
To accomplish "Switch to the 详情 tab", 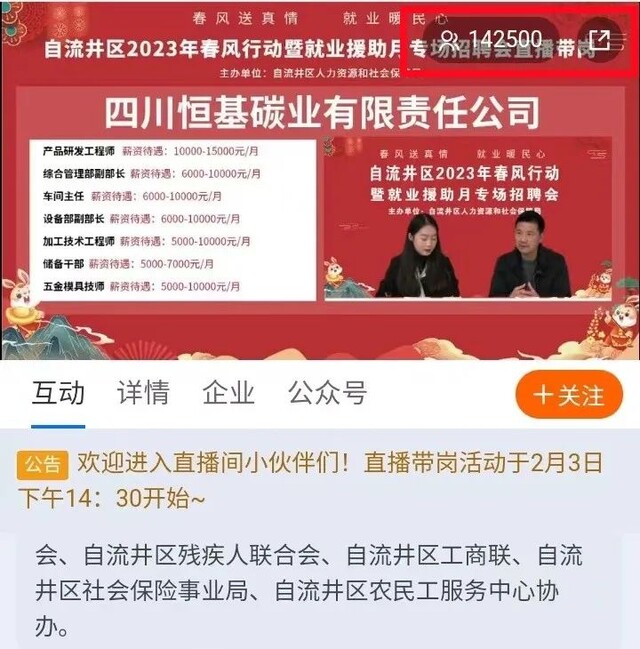I will (x=143, y=393).
